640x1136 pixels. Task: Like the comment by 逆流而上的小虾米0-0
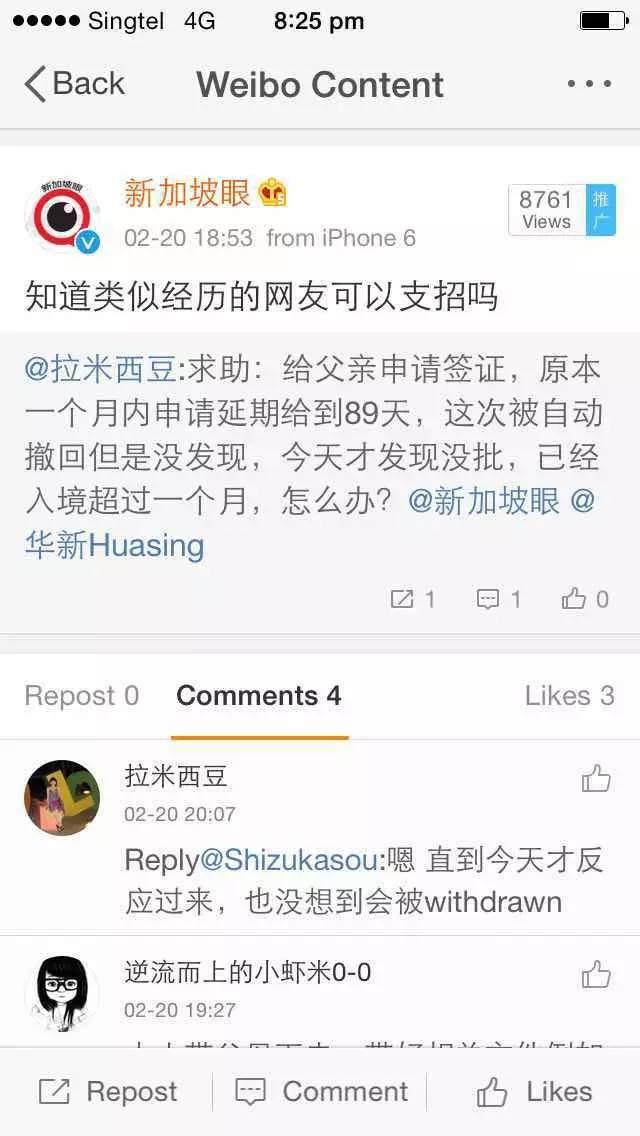point(596,973)
